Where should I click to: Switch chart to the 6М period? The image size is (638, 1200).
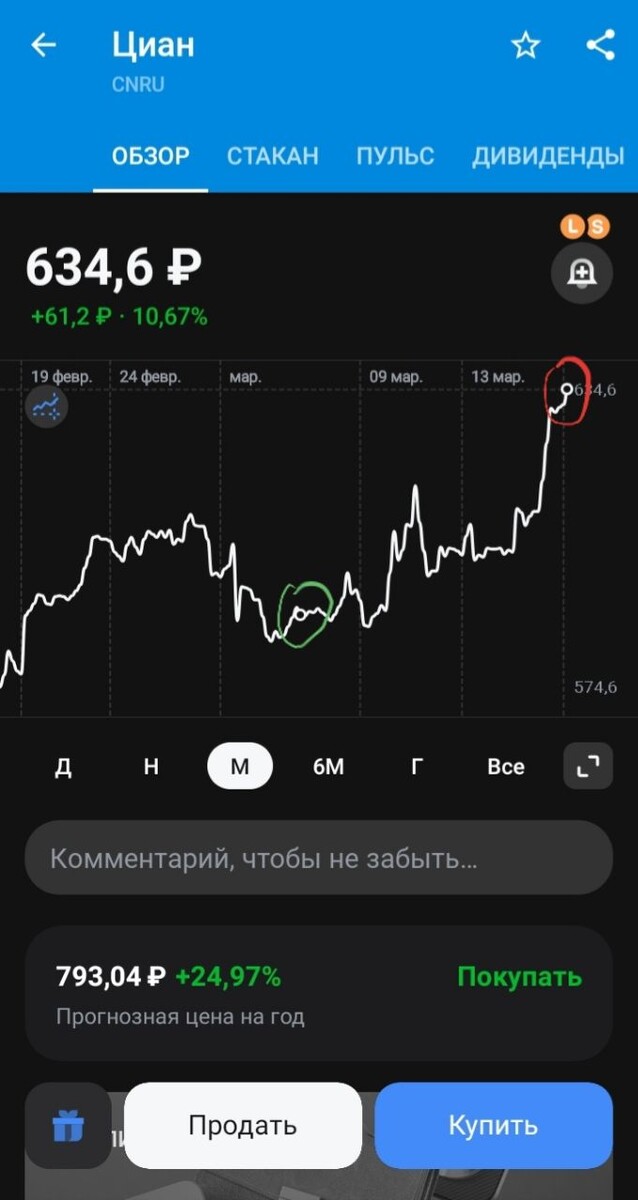328,767
